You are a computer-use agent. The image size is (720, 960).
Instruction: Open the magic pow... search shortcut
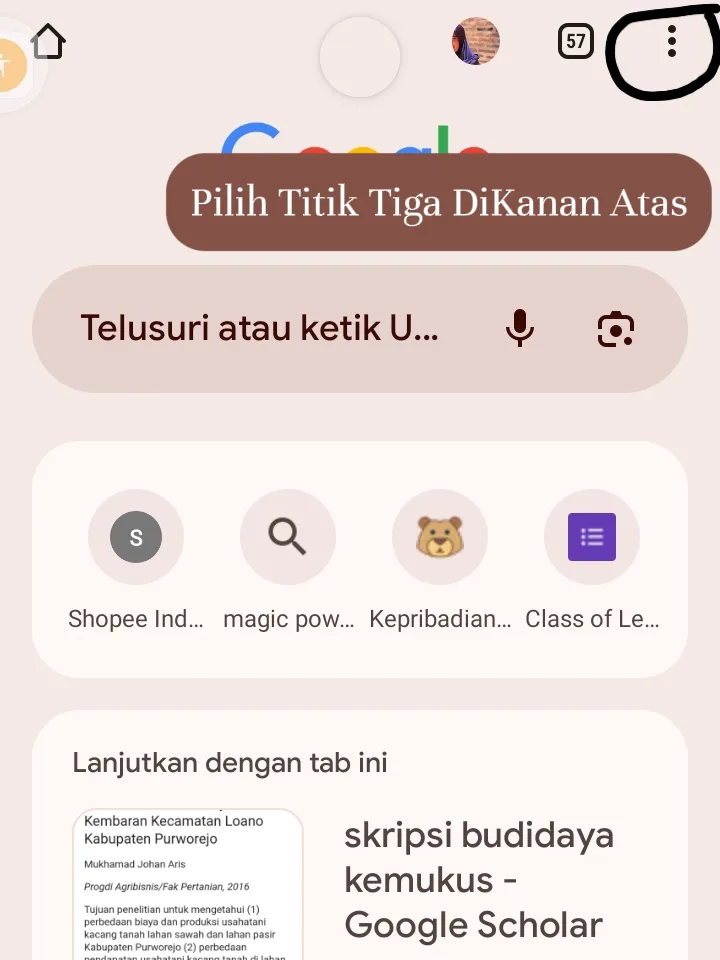point(288,538)
